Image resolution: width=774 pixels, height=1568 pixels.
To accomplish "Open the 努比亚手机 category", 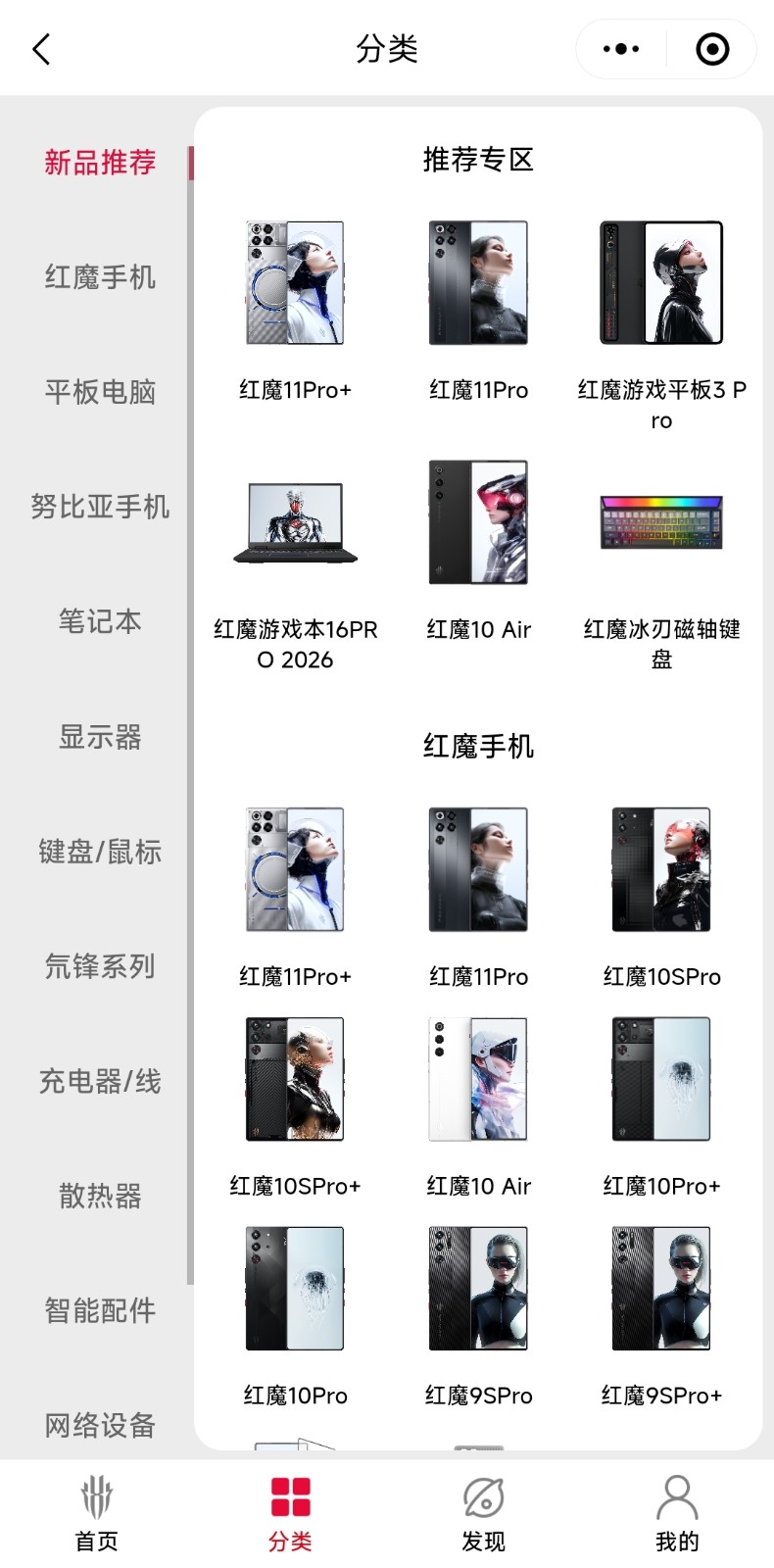I will [x=100, y=507].
